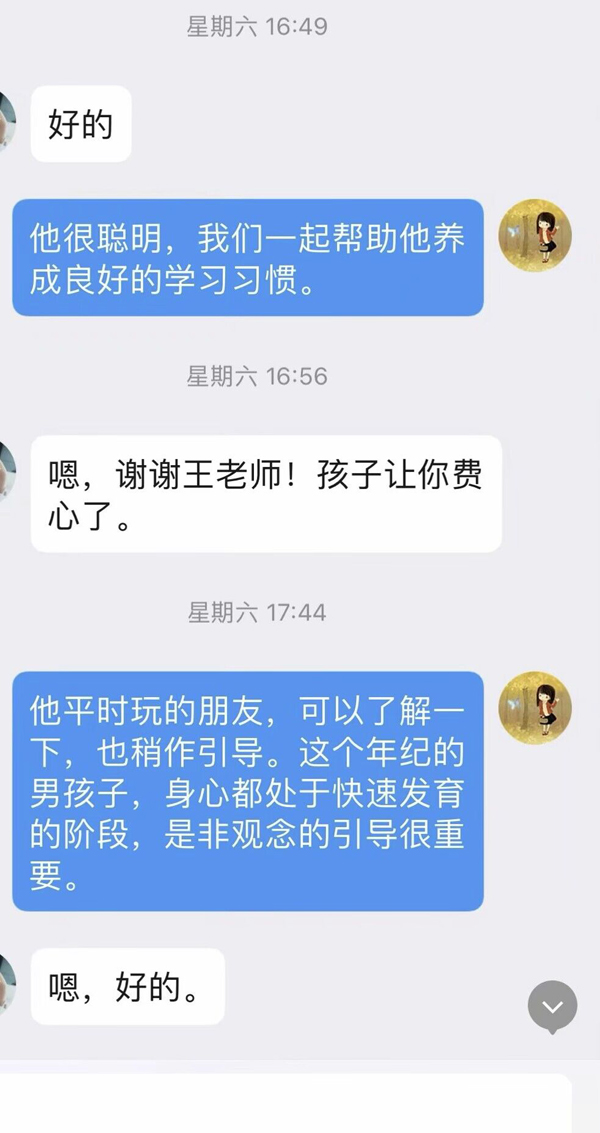Open the contact's avatar beside 好的 message

(7, 122)
